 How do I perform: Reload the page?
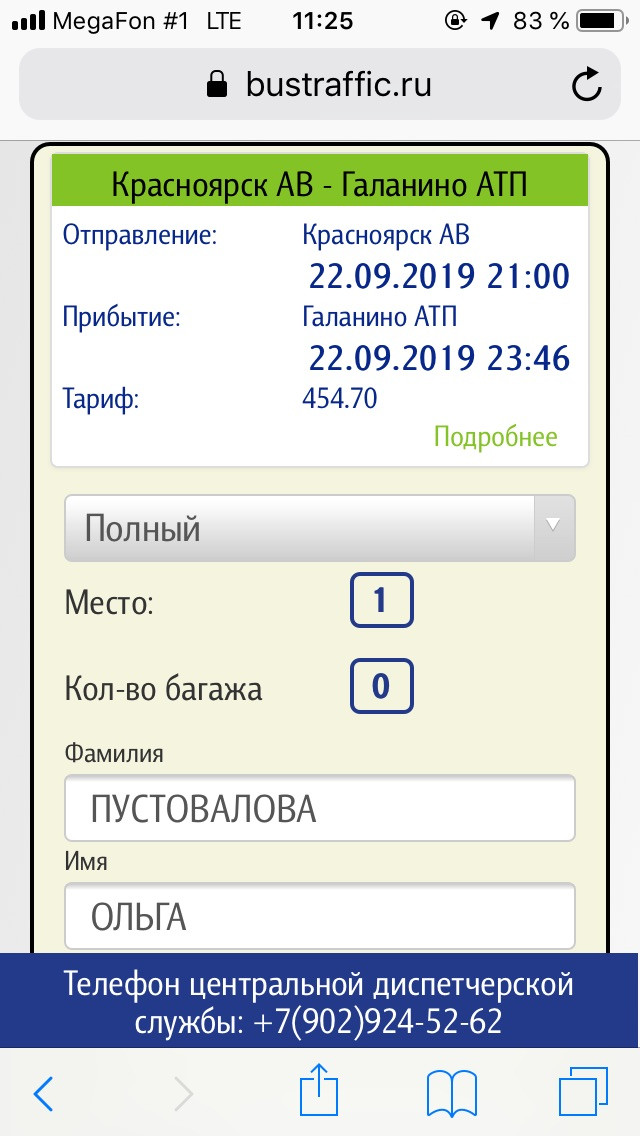(586, 85)
